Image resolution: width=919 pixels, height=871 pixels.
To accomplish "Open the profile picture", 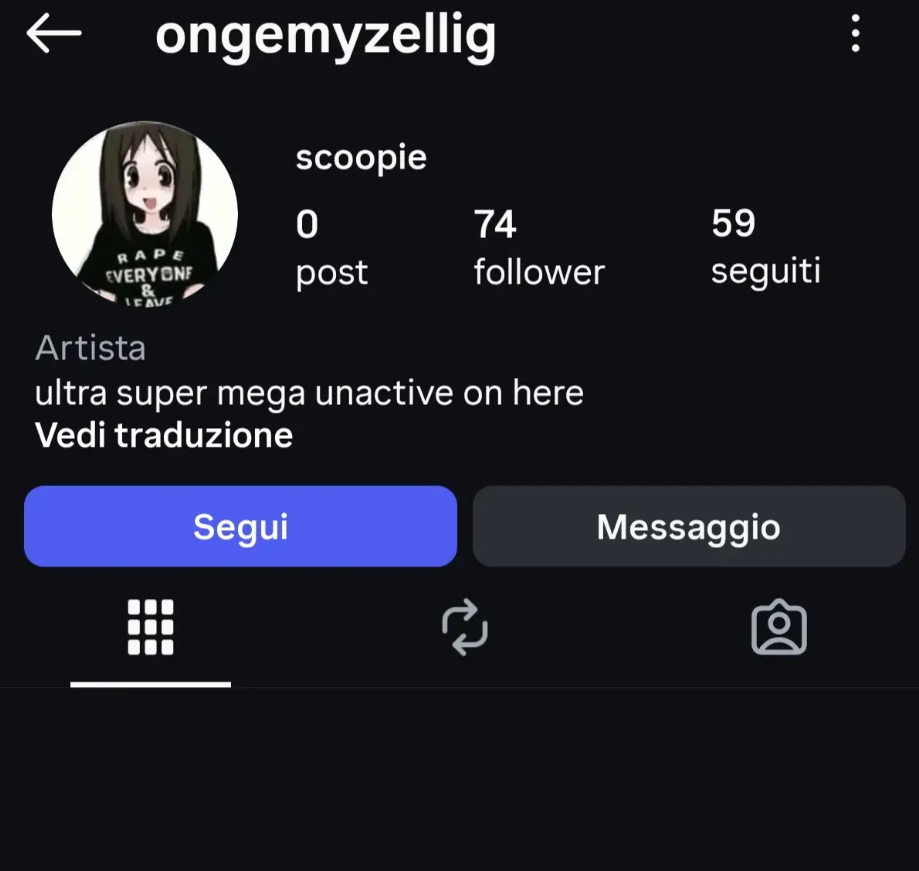I will pyautogui.click(x=145, y=213).
